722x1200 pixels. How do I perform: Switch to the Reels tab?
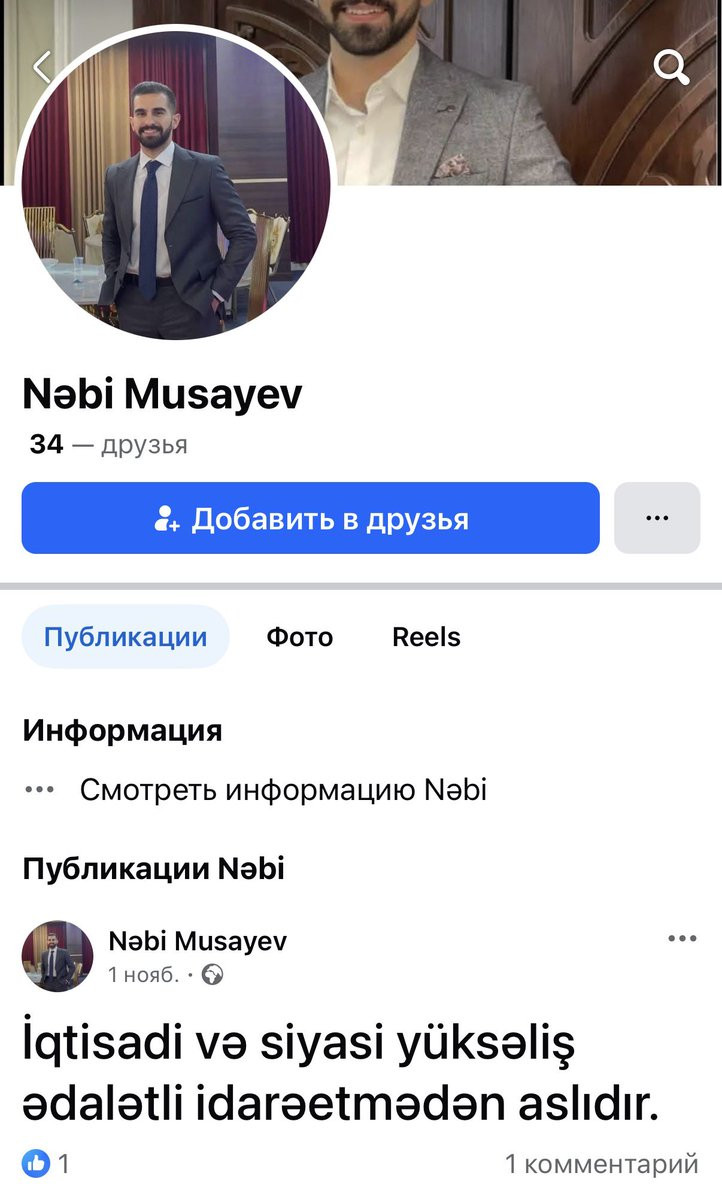pyautogui.click(x=426, y=637)
